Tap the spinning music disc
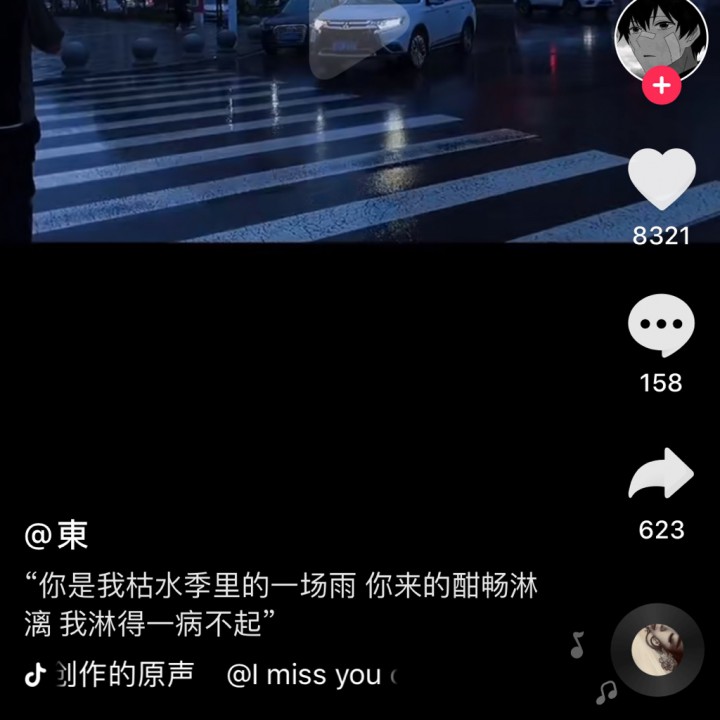The width and height of the screenshot is (720, 720). click(x=657, y=651)
